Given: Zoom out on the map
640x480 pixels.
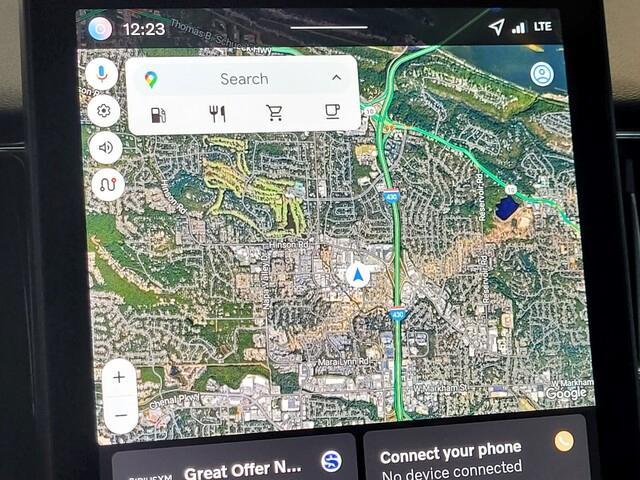Looking at the screenshot, I should click(121, 413).
